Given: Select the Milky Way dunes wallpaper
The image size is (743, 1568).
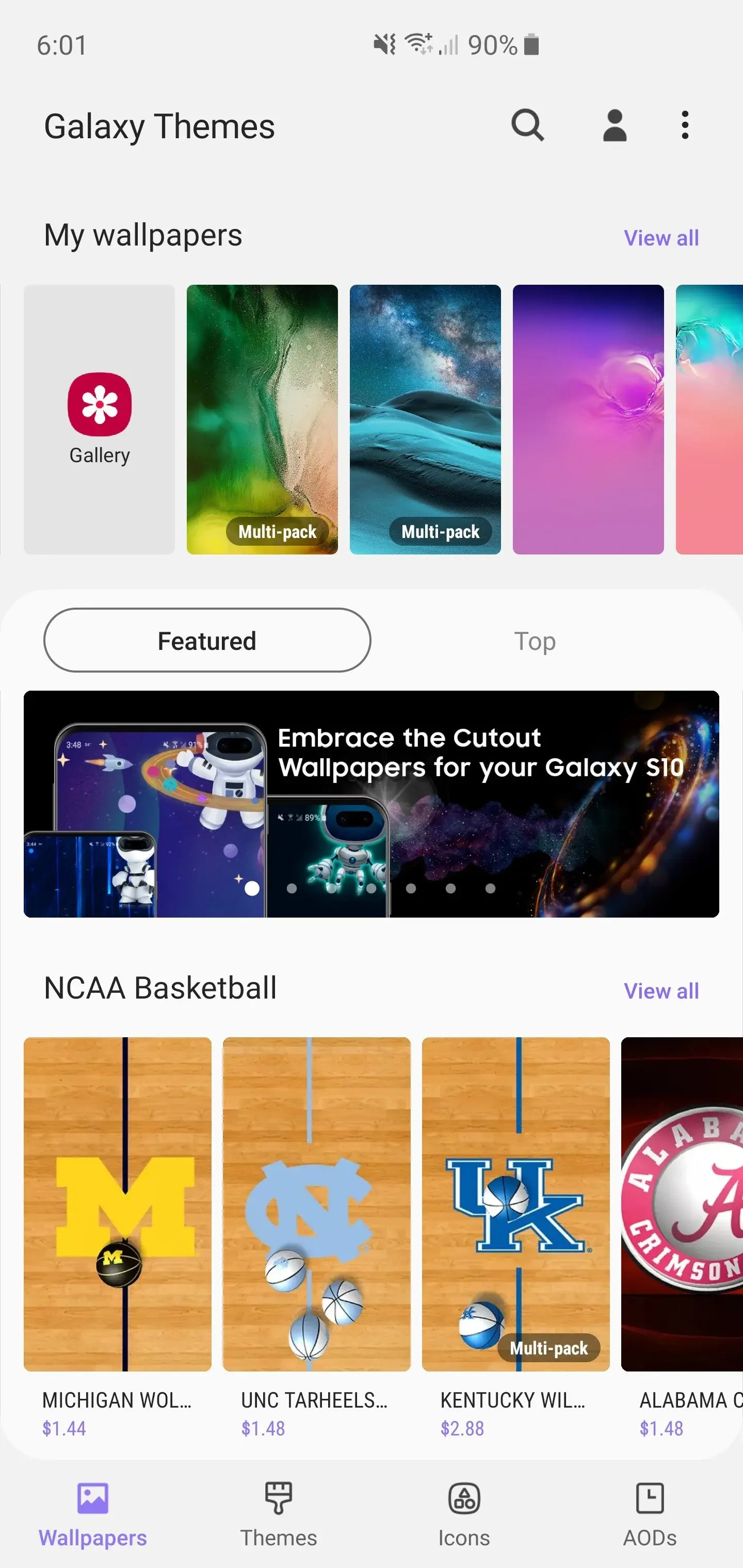Looking at the screenshot, I should [425, 419].
